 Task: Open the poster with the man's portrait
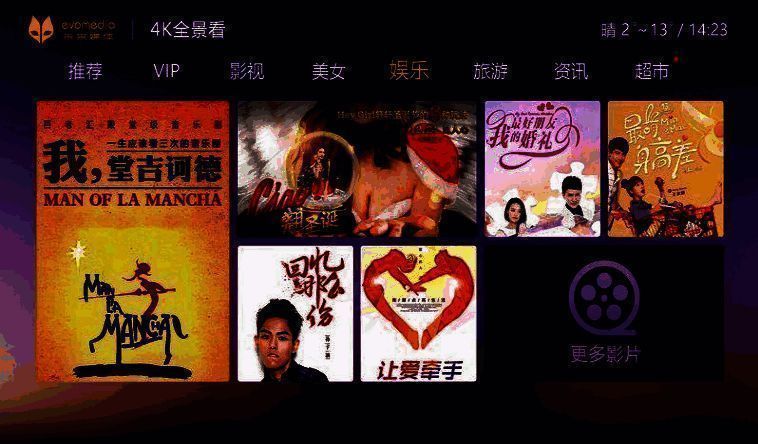(295, 314)
